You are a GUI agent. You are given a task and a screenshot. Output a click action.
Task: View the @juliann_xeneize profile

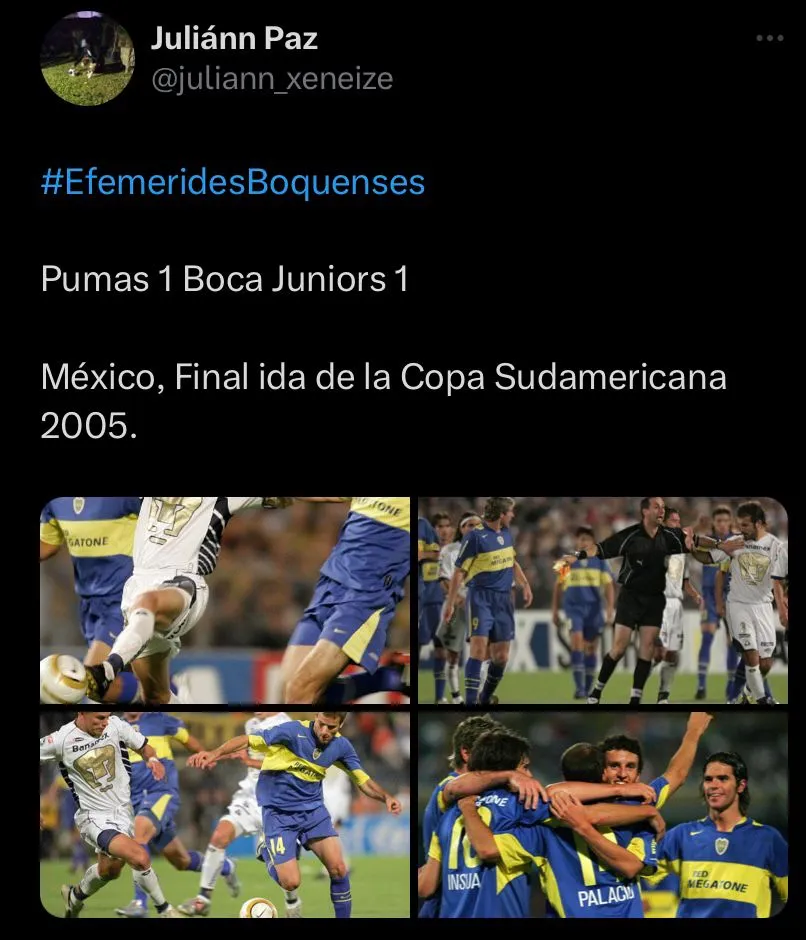(x=271, y=79)
